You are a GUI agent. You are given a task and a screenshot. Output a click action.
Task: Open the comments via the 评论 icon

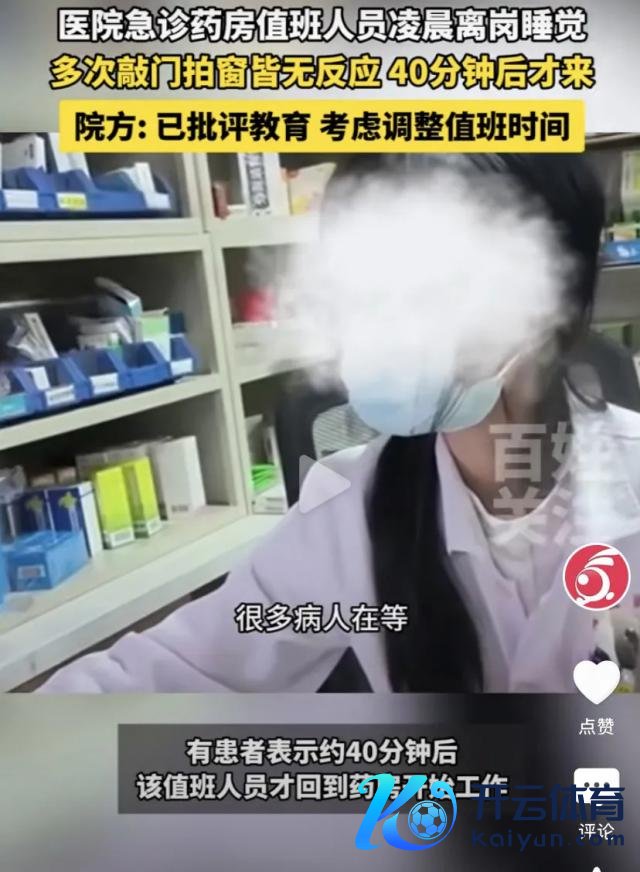(x=597, y=792)
